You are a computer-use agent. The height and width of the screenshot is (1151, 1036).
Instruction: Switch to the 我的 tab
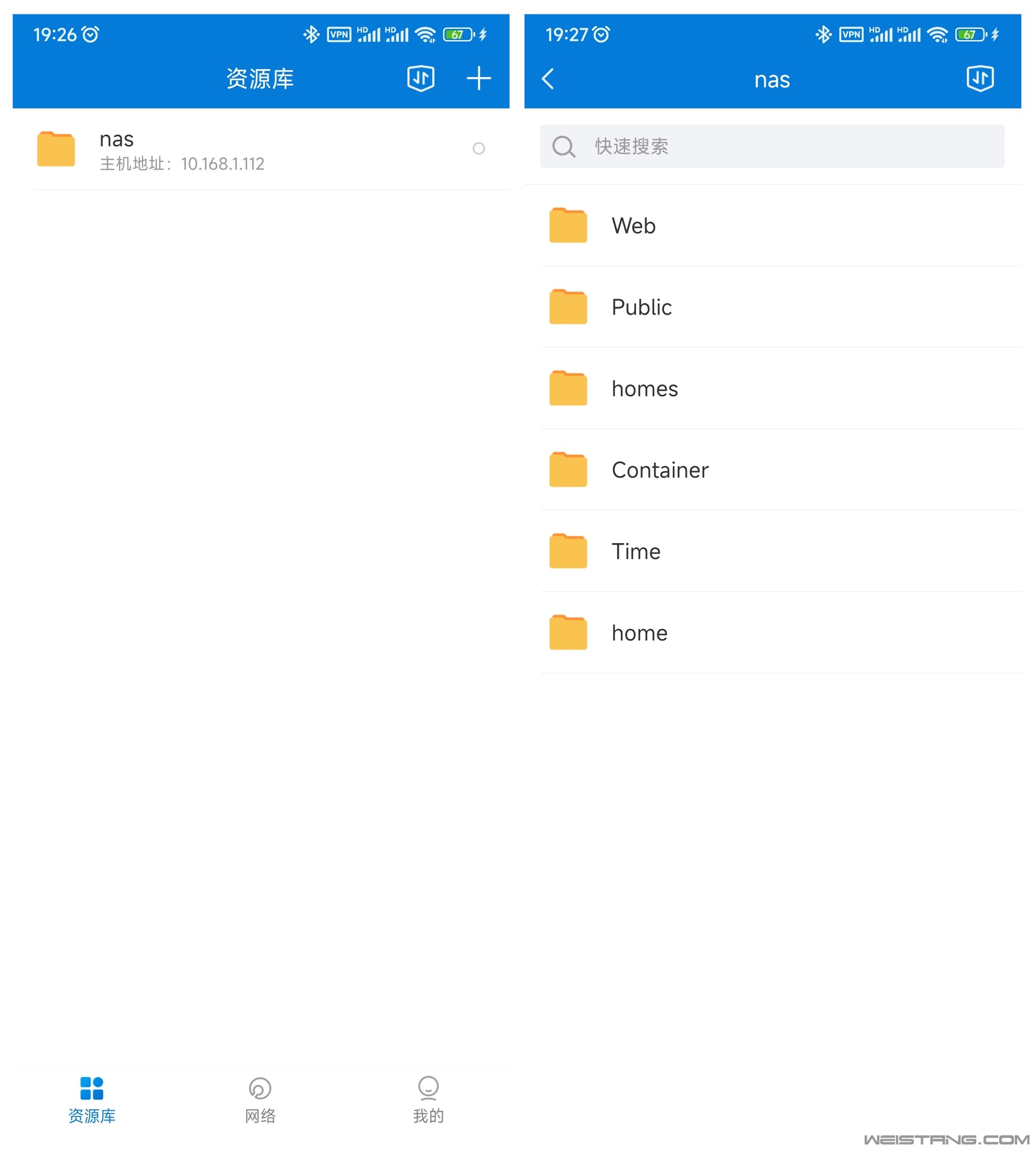point(428,1099)
